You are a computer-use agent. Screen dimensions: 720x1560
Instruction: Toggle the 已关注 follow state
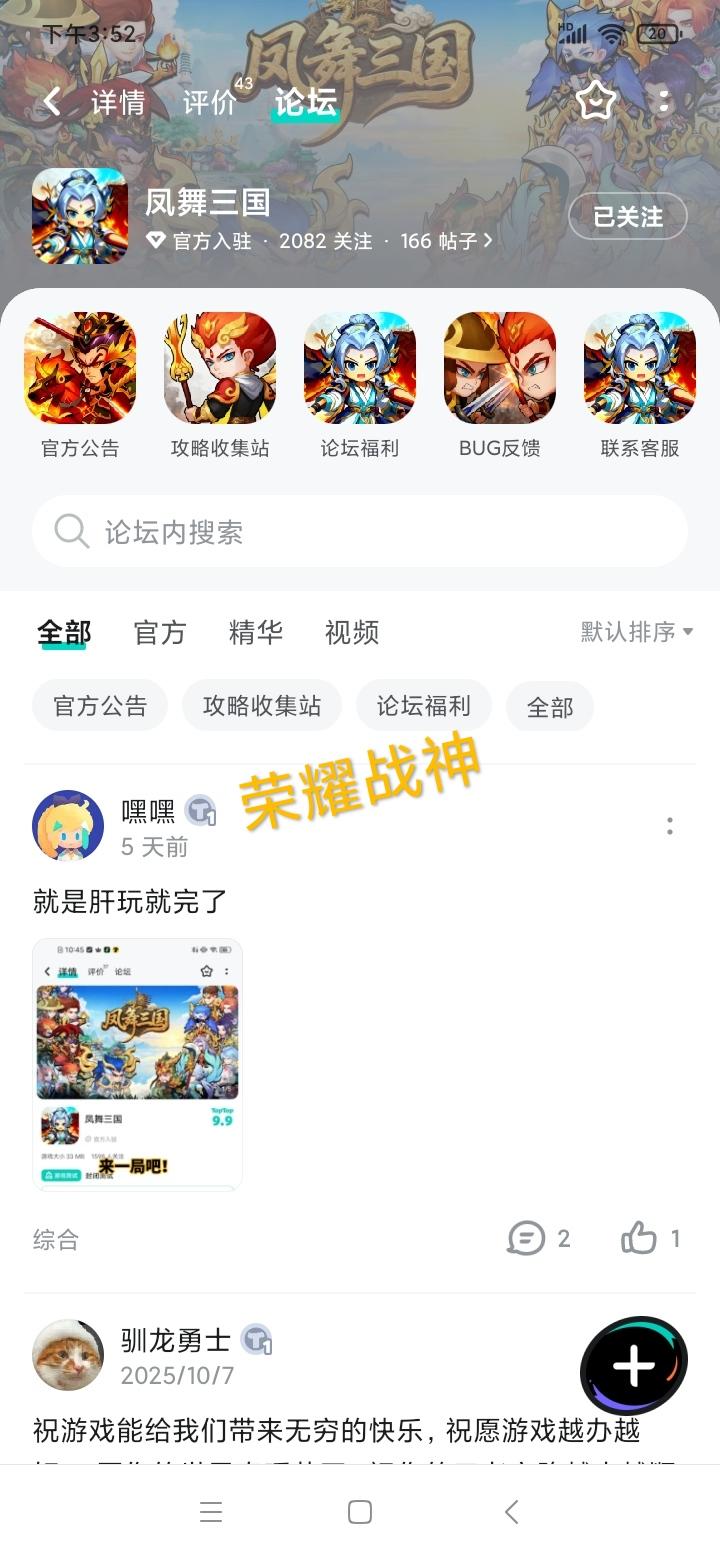click(627, 217)
